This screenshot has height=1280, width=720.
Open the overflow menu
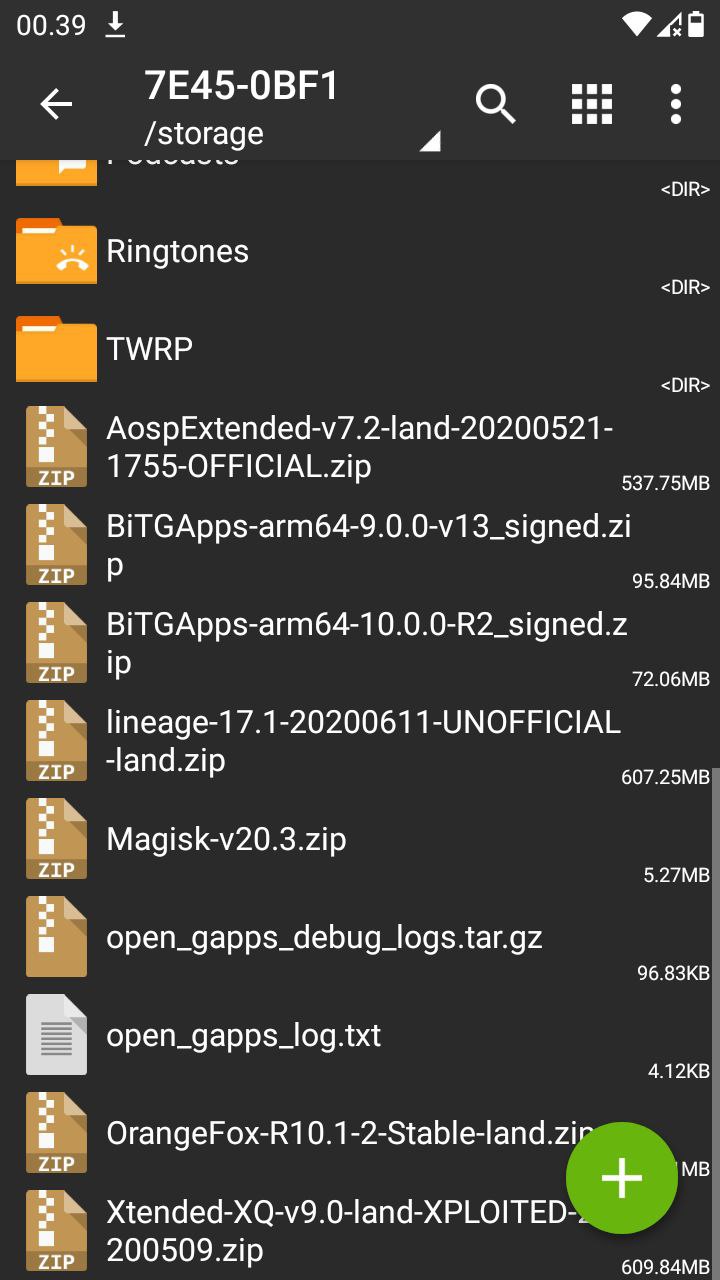pos(676,104)
